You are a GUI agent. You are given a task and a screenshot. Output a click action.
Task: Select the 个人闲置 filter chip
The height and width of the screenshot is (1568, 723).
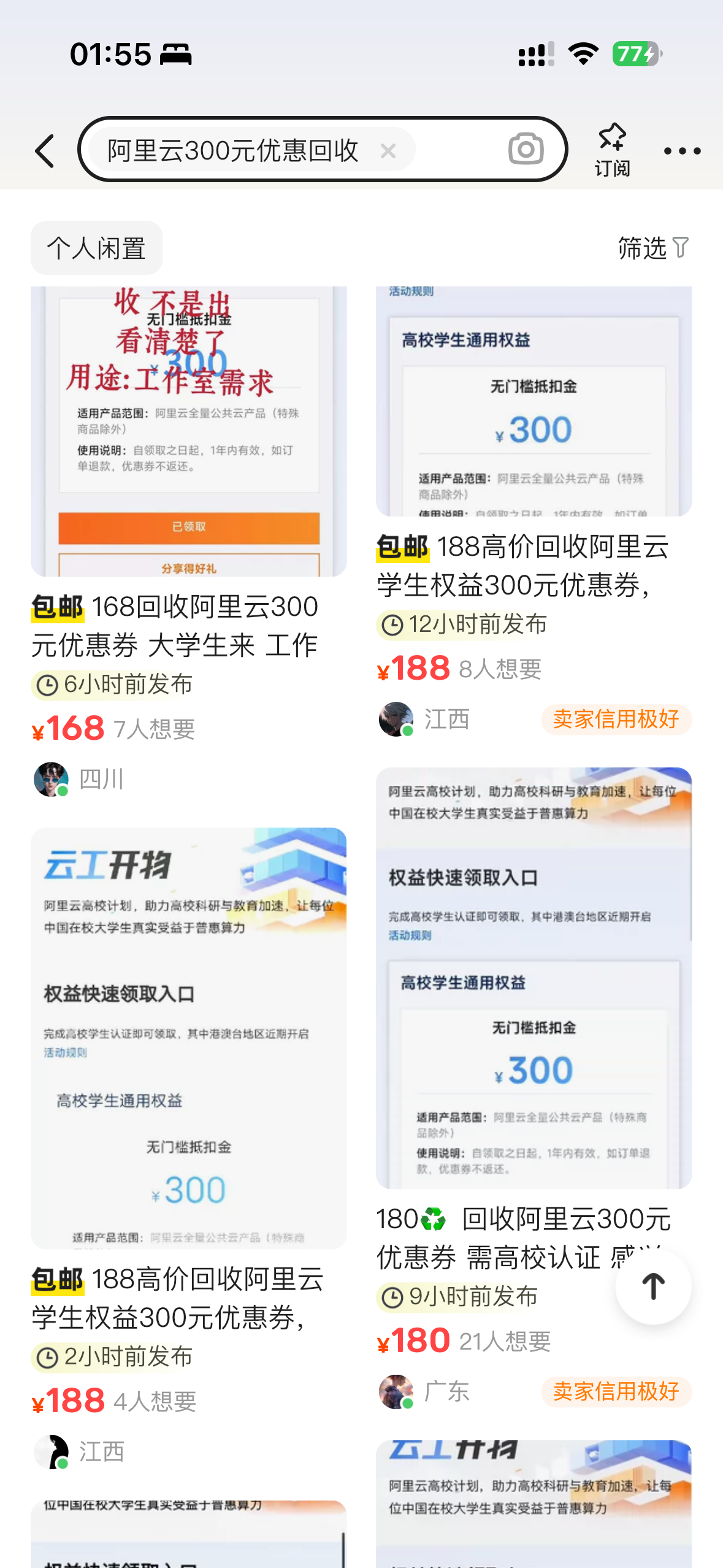coord(96,248)
